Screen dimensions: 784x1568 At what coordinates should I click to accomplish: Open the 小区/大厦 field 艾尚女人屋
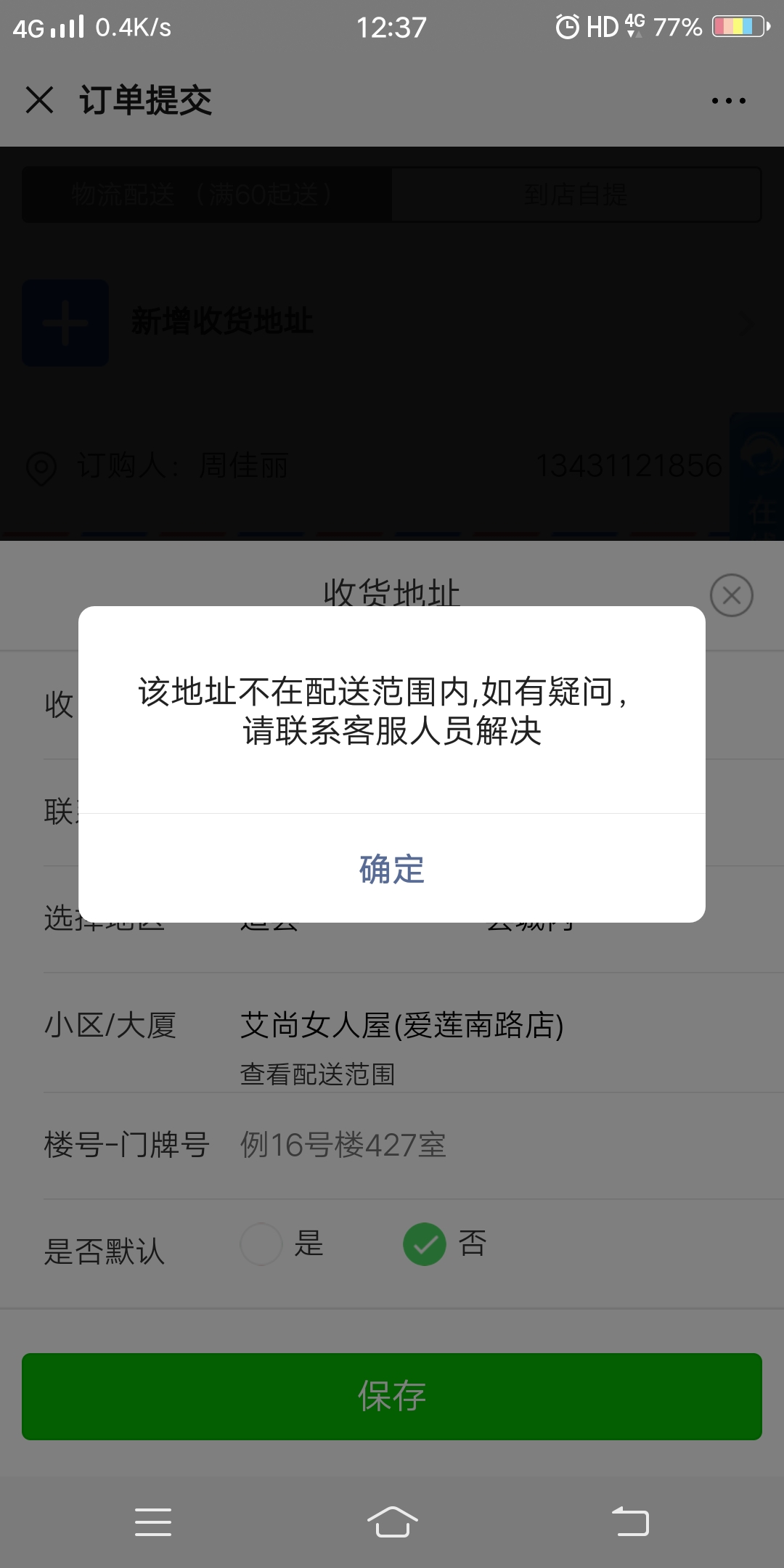coord(401,1025)
